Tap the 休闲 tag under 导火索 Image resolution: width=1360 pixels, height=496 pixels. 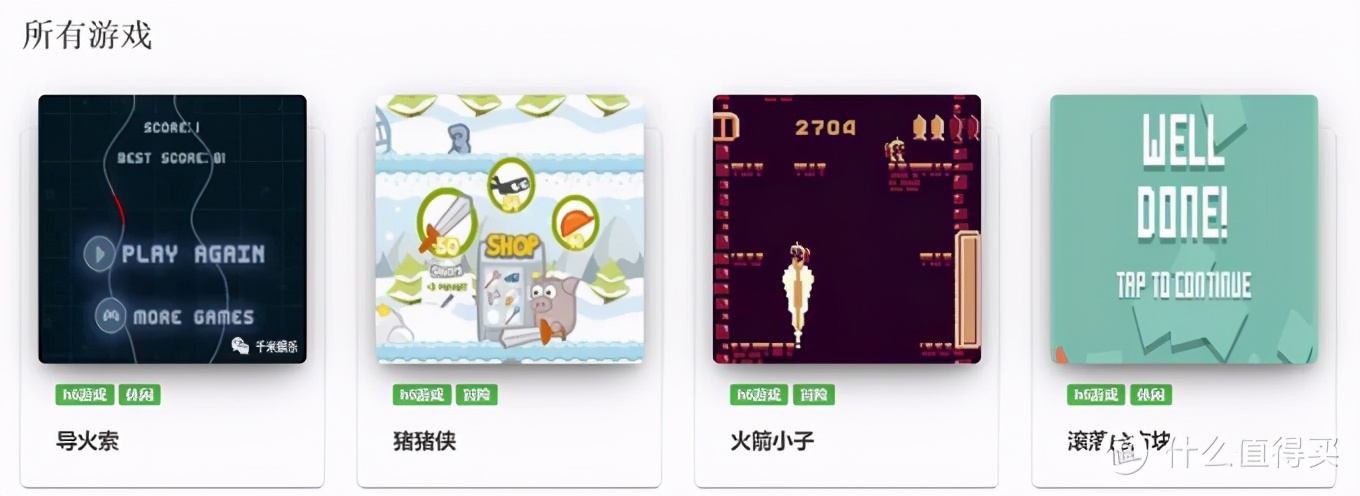[x=139, y=394]
